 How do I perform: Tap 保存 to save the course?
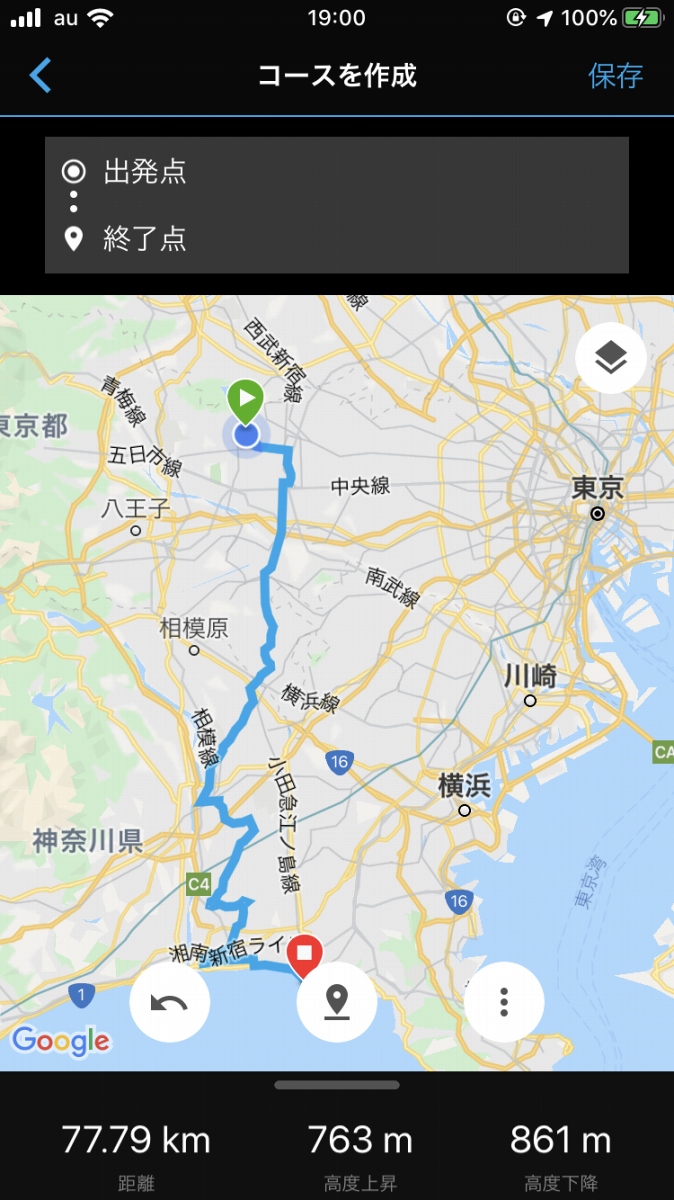[x=615, y=75]
